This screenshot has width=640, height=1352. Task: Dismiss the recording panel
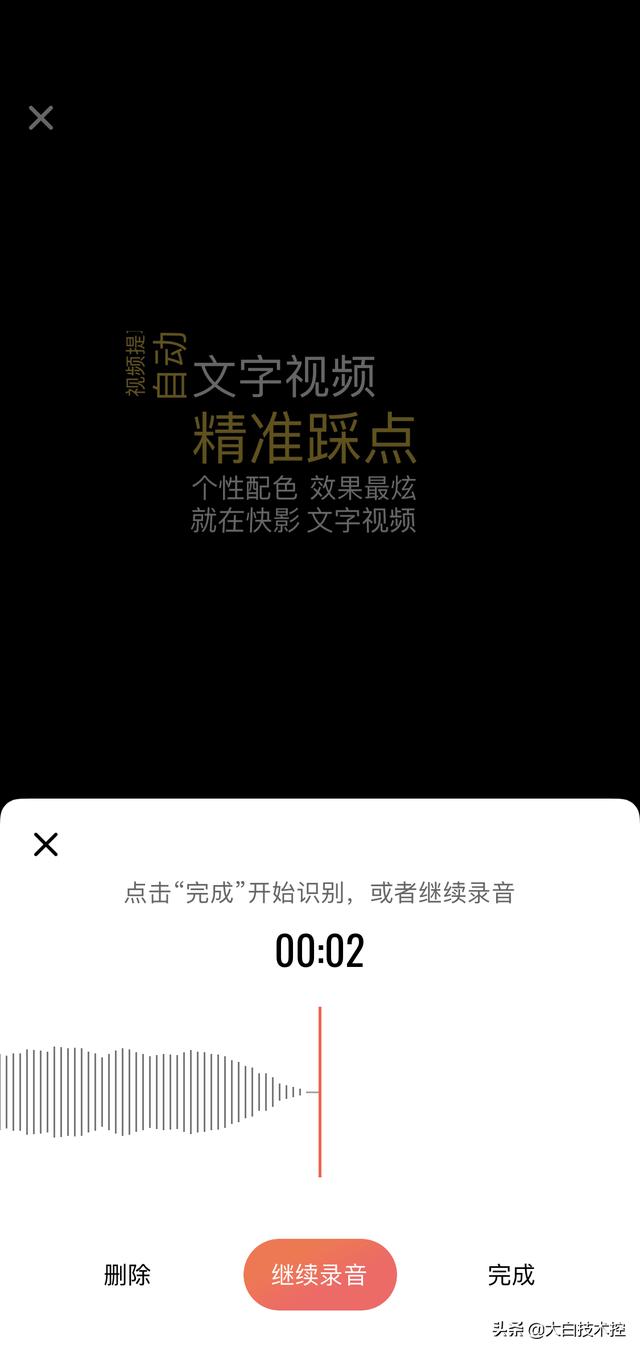pos(46,844)
